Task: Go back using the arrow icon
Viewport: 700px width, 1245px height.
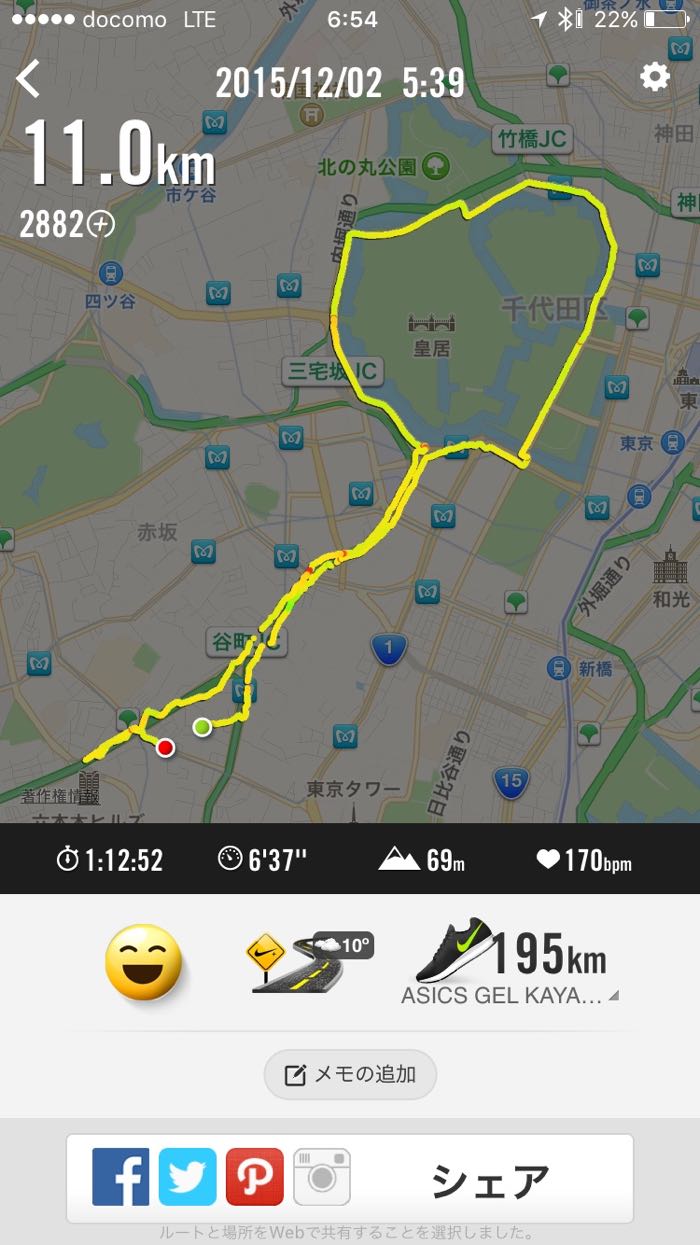Action: click(28, 78)
